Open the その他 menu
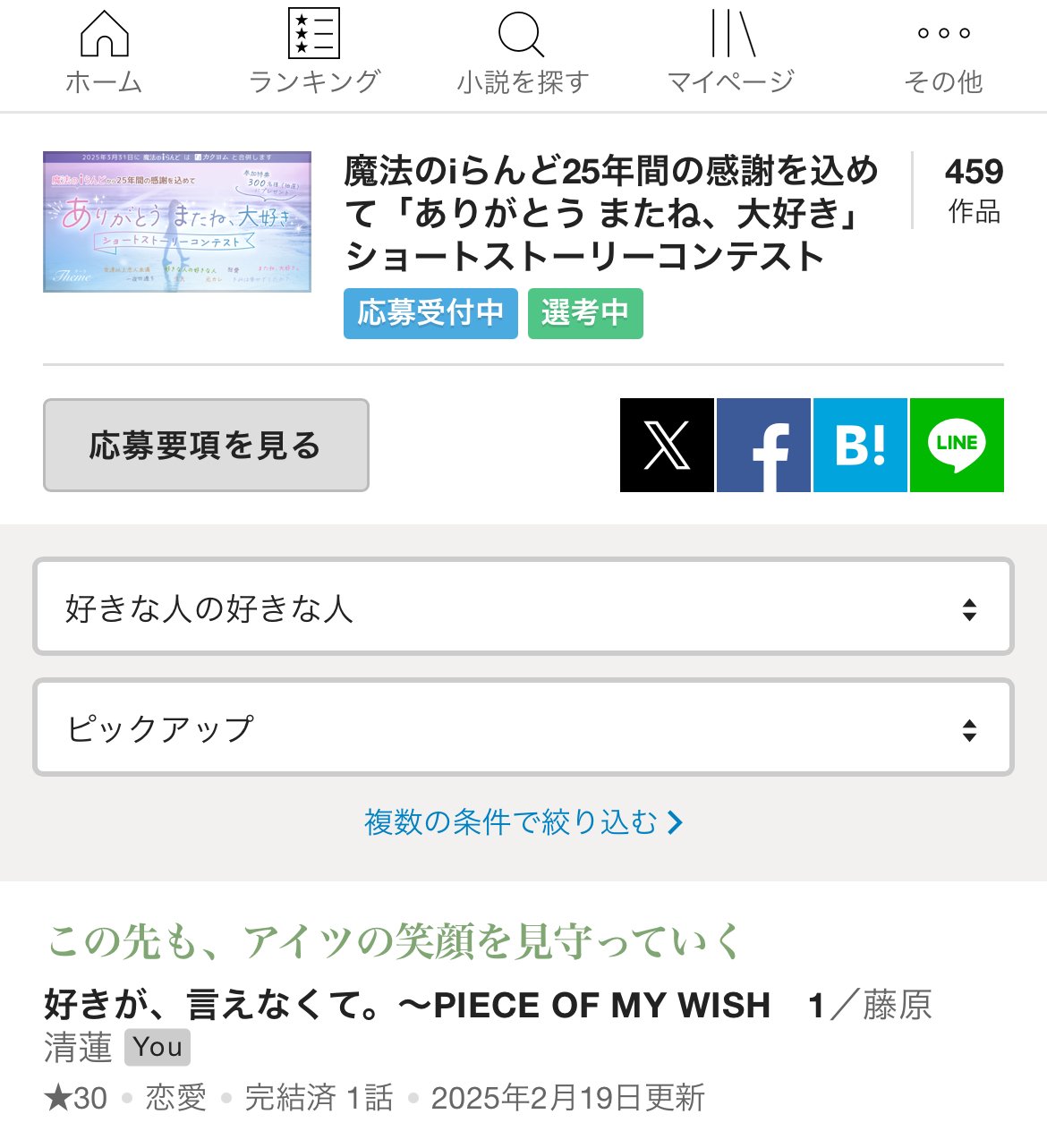Viewport: 1047px width, 1148px height. coord(943,54)
